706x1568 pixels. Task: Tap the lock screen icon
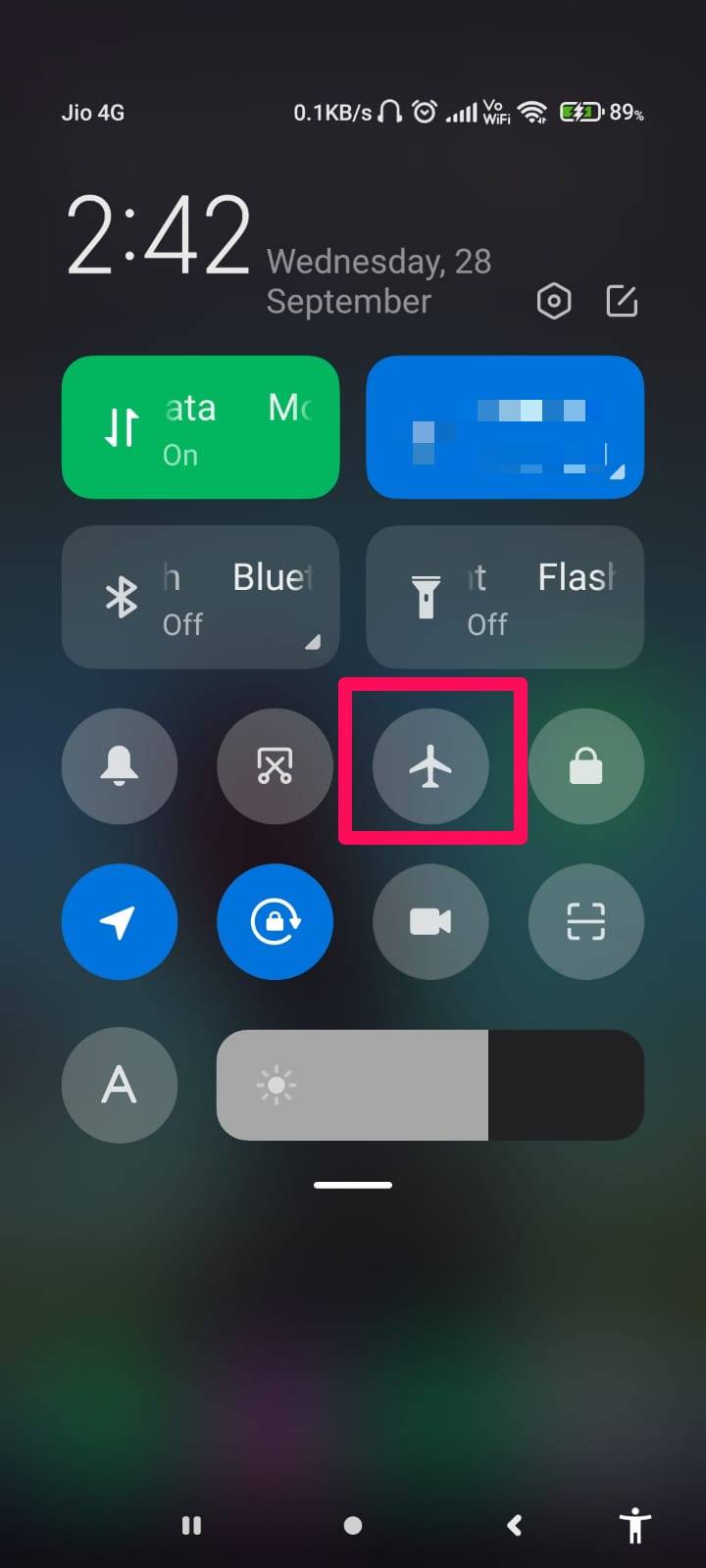tap(585, 765)
